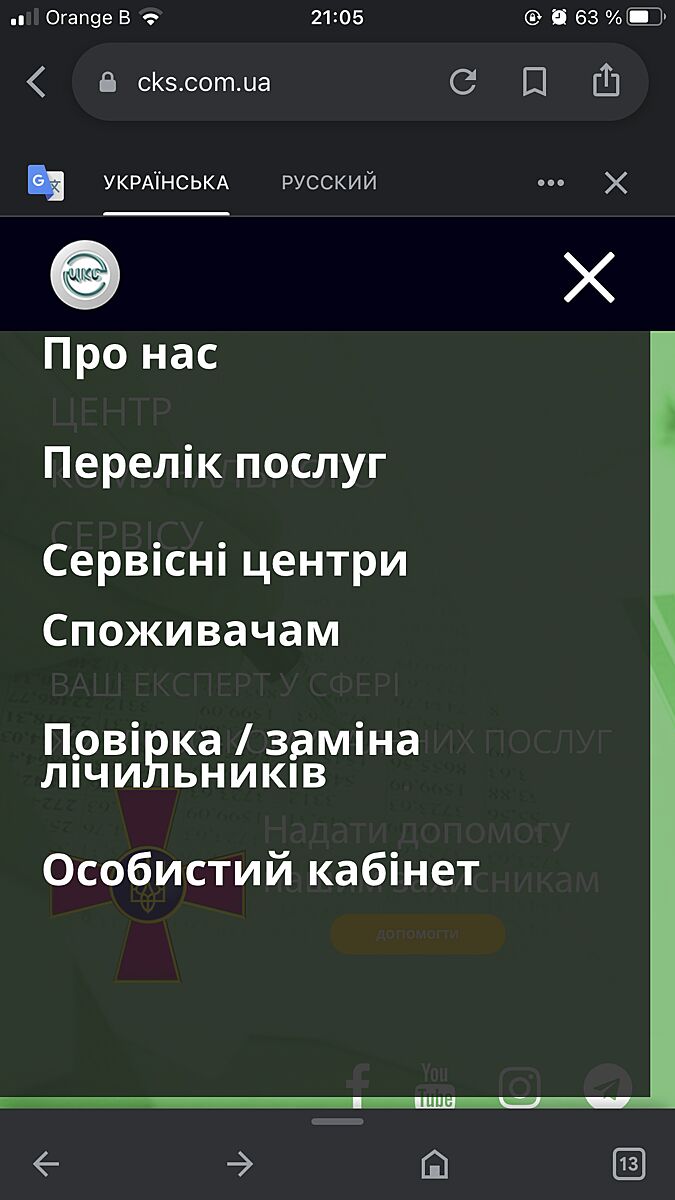The width and height of the screenshot is (675, 1200).
Task: Open the Про нас page
Action: pyautogui.click(x=130, y=354)
